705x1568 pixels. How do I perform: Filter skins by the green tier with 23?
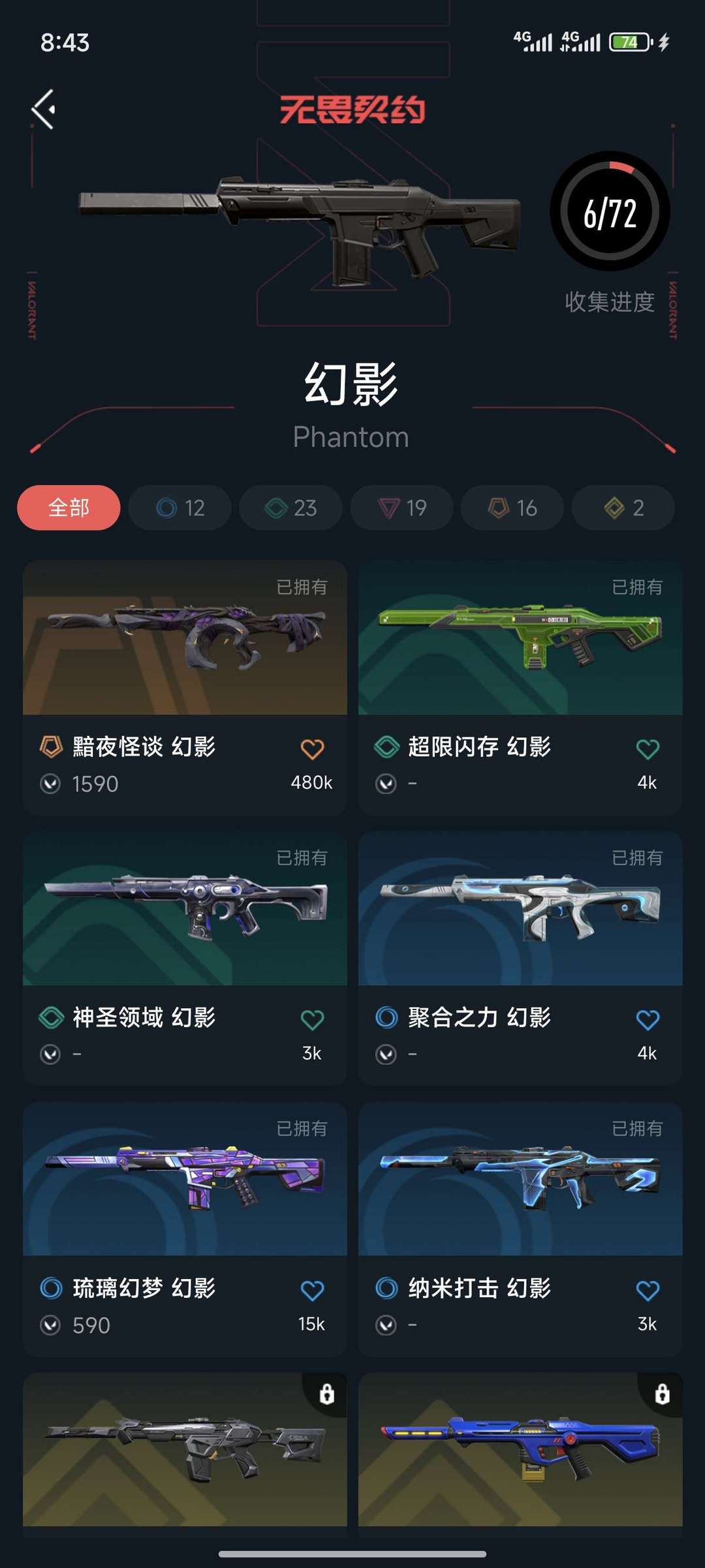point(290,508)
